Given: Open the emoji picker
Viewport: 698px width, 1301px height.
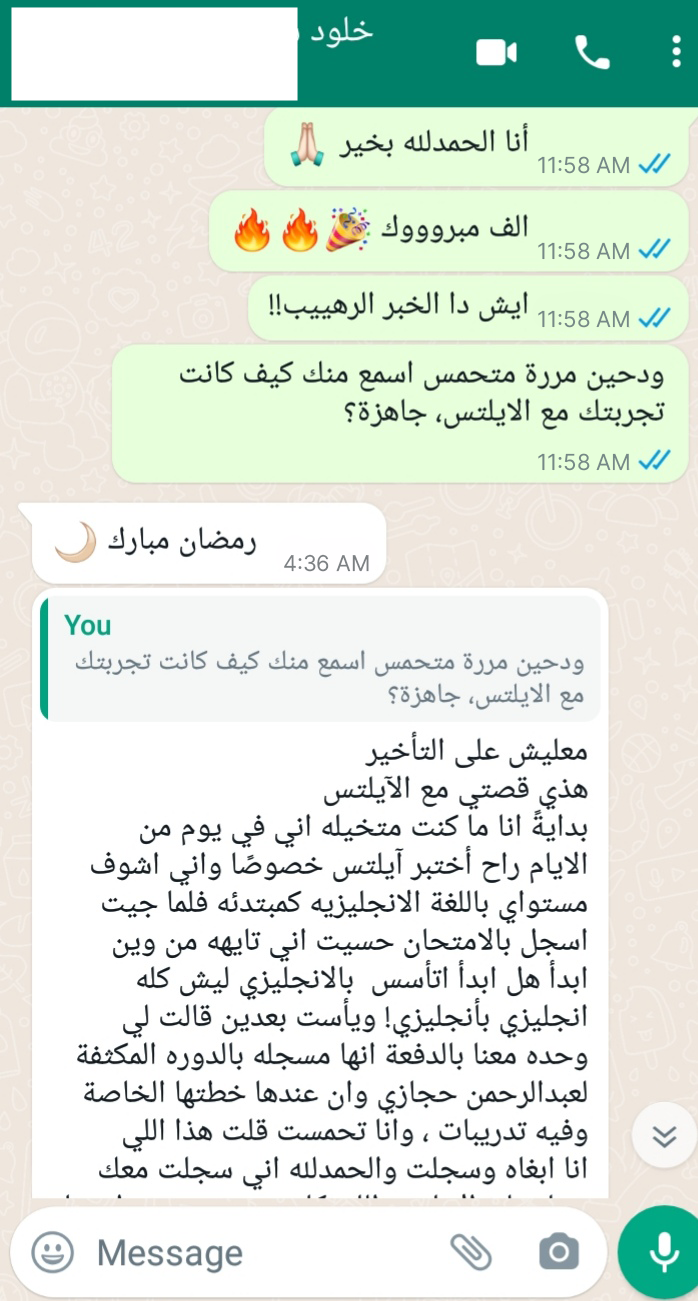Looking at the screenshot, I should point(52,1251).
